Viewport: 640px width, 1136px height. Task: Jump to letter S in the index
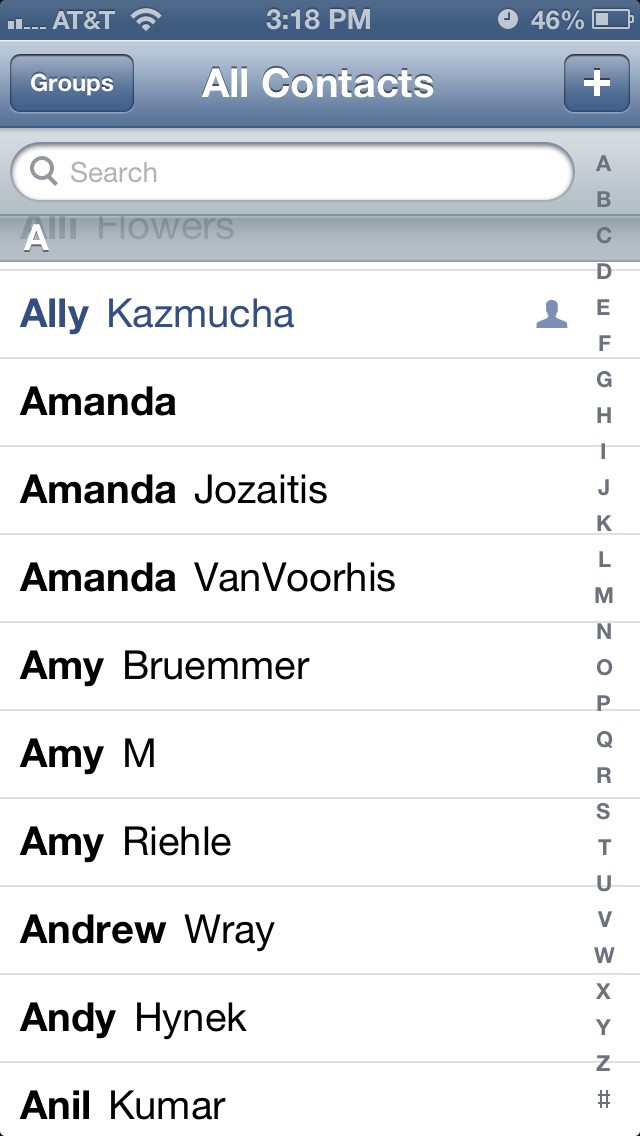[603, 811]
